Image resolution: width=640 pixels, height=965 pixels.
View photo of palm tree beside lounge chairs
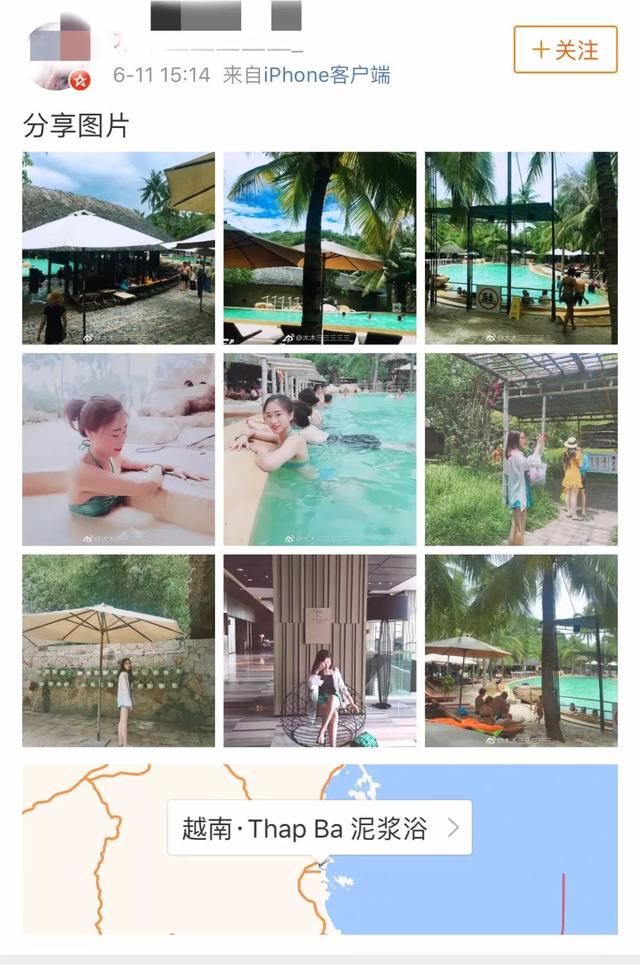(319, 248)
